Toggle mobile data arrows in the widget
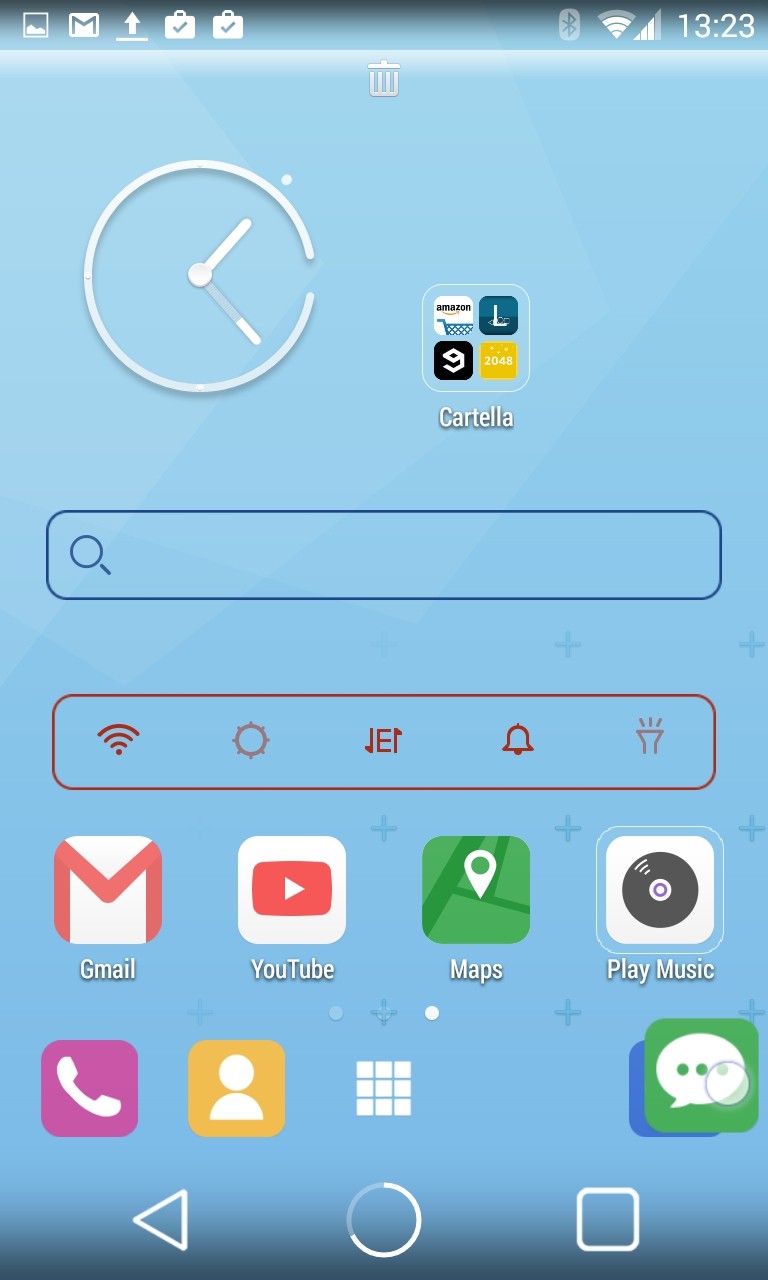The width and height of the screenshot is (768, 1280). click(383, 741)
